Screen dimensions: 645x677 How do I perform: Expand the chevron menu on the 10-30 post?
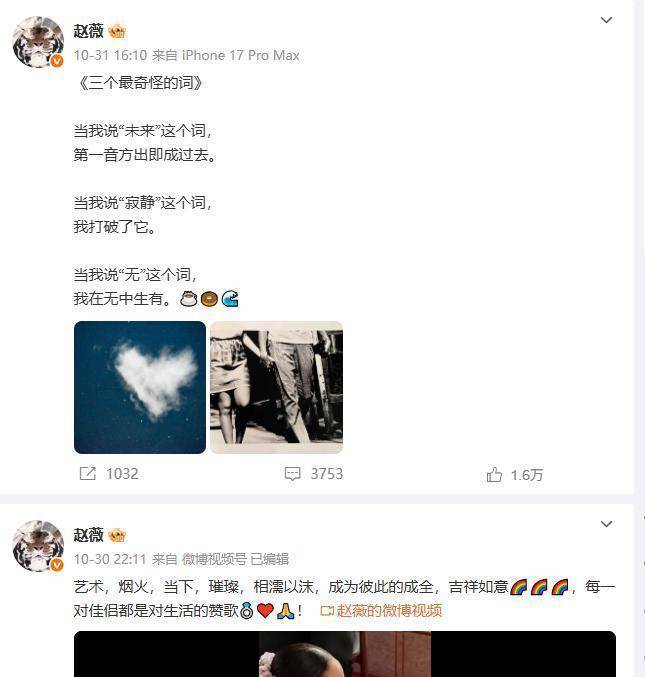(606, 524)
